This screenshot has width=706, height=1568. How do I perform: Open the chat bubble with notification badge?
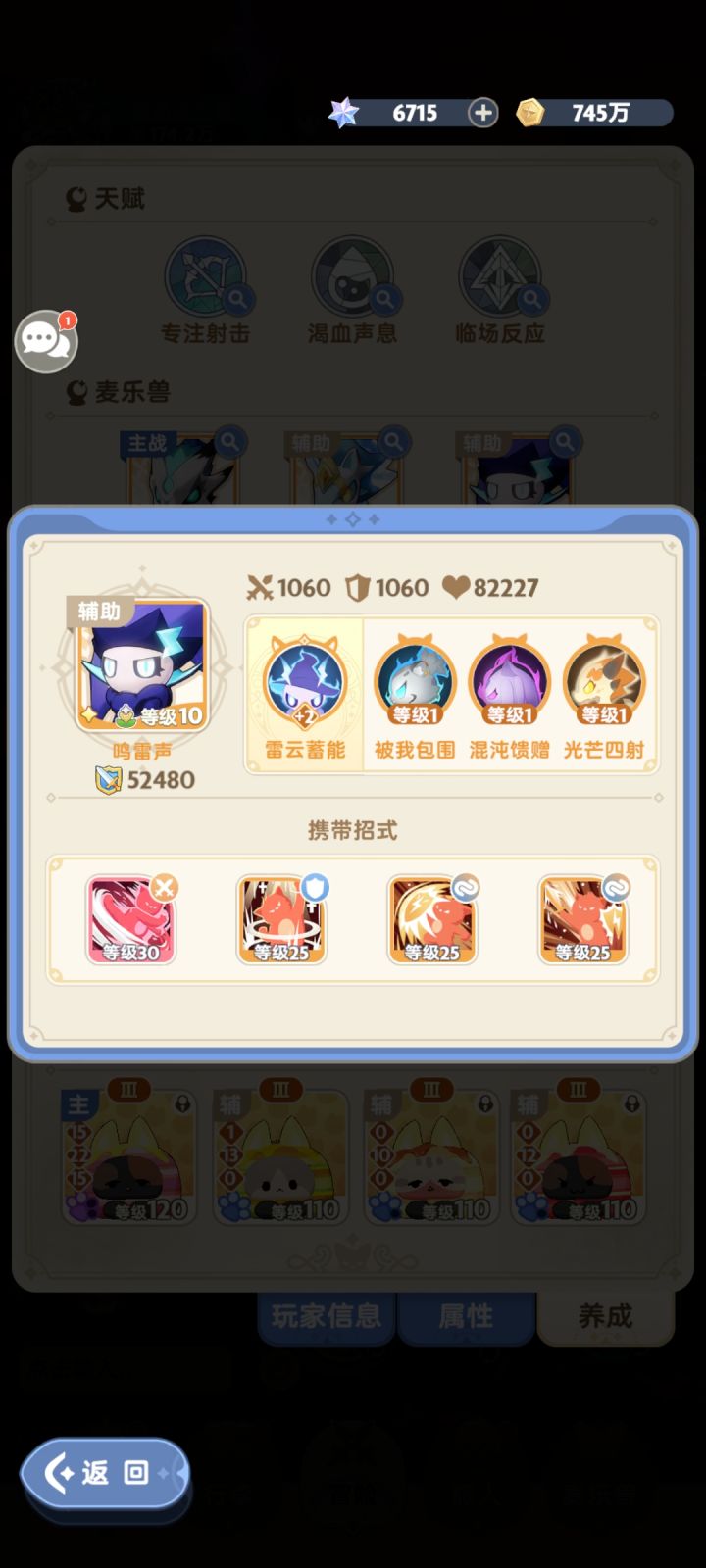[47, 341]
